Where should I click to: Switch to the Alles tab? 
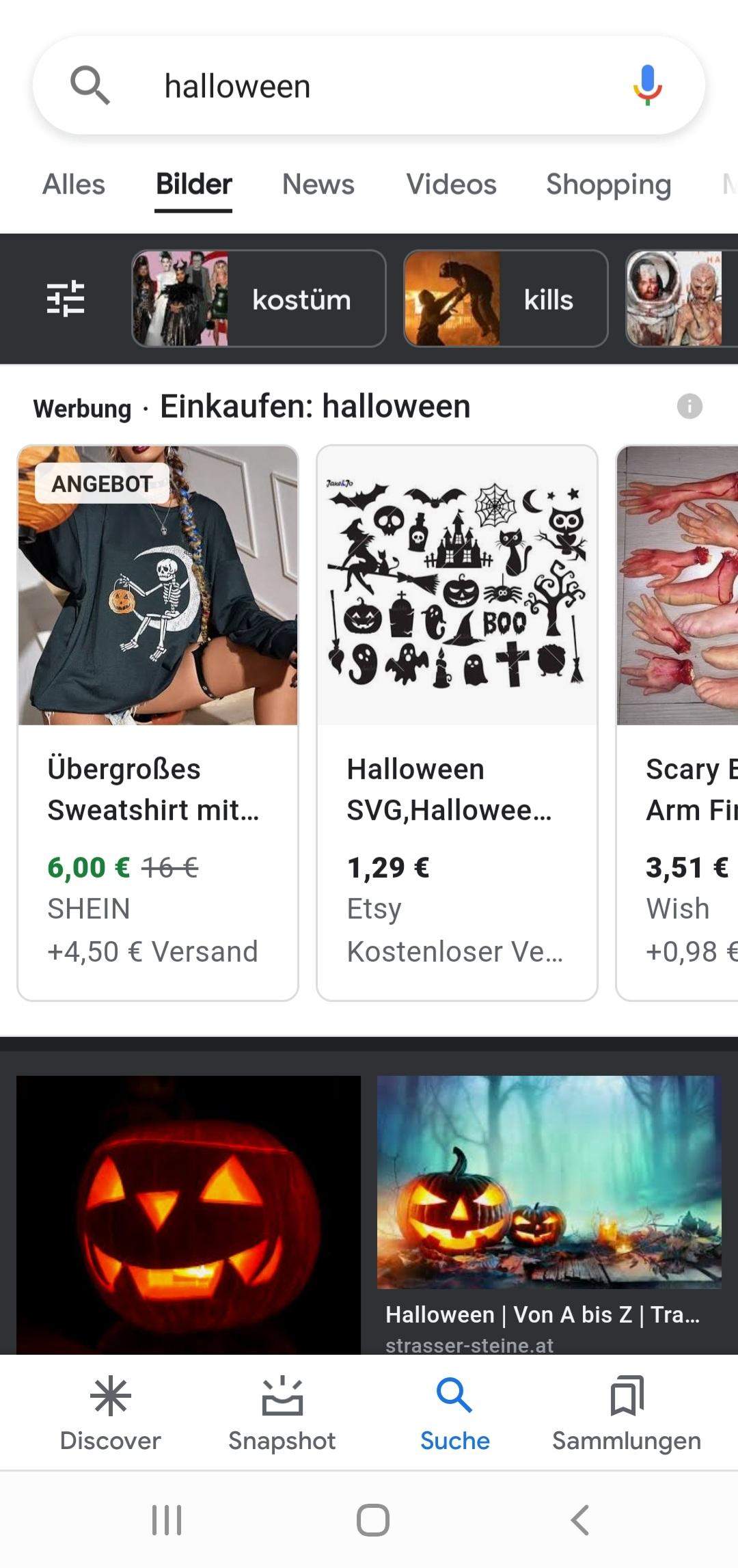click(x=74, y=185)
